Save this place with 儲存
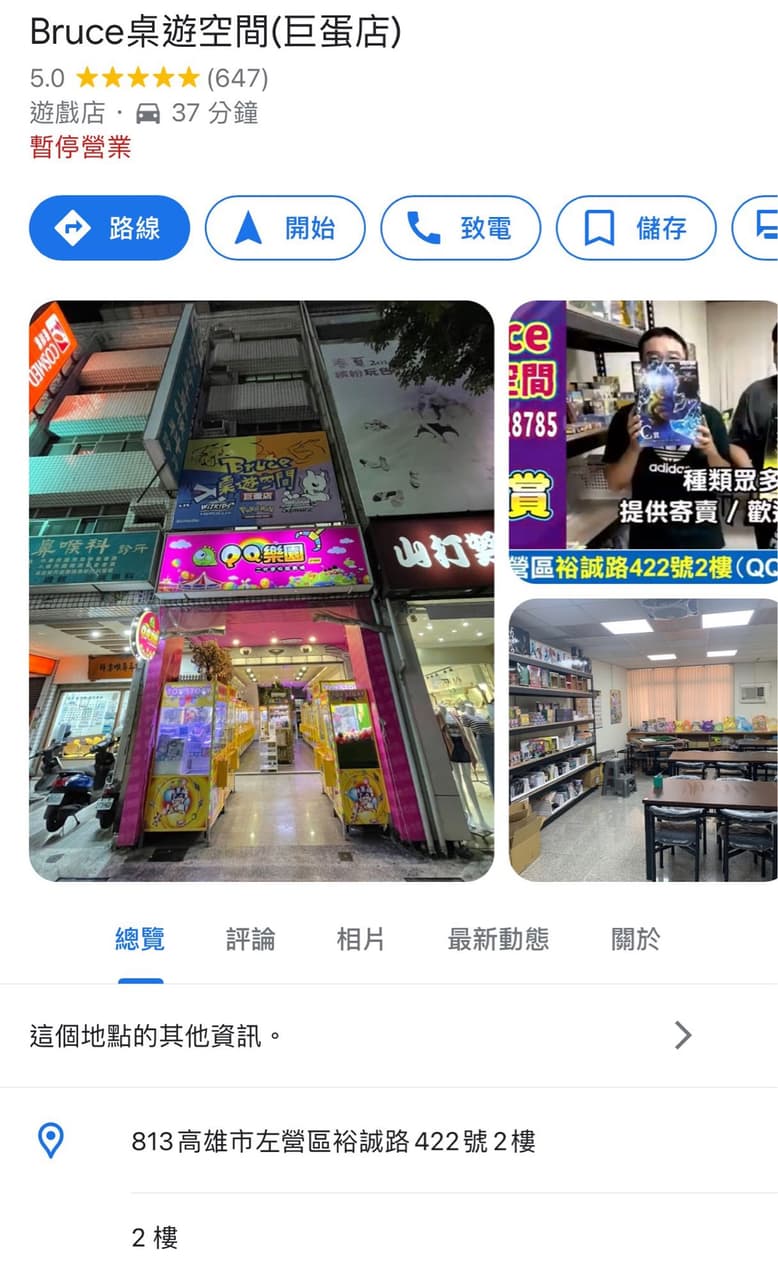Screen dimensions: 778x1280 pyautogui.click(x=636, y=228)
